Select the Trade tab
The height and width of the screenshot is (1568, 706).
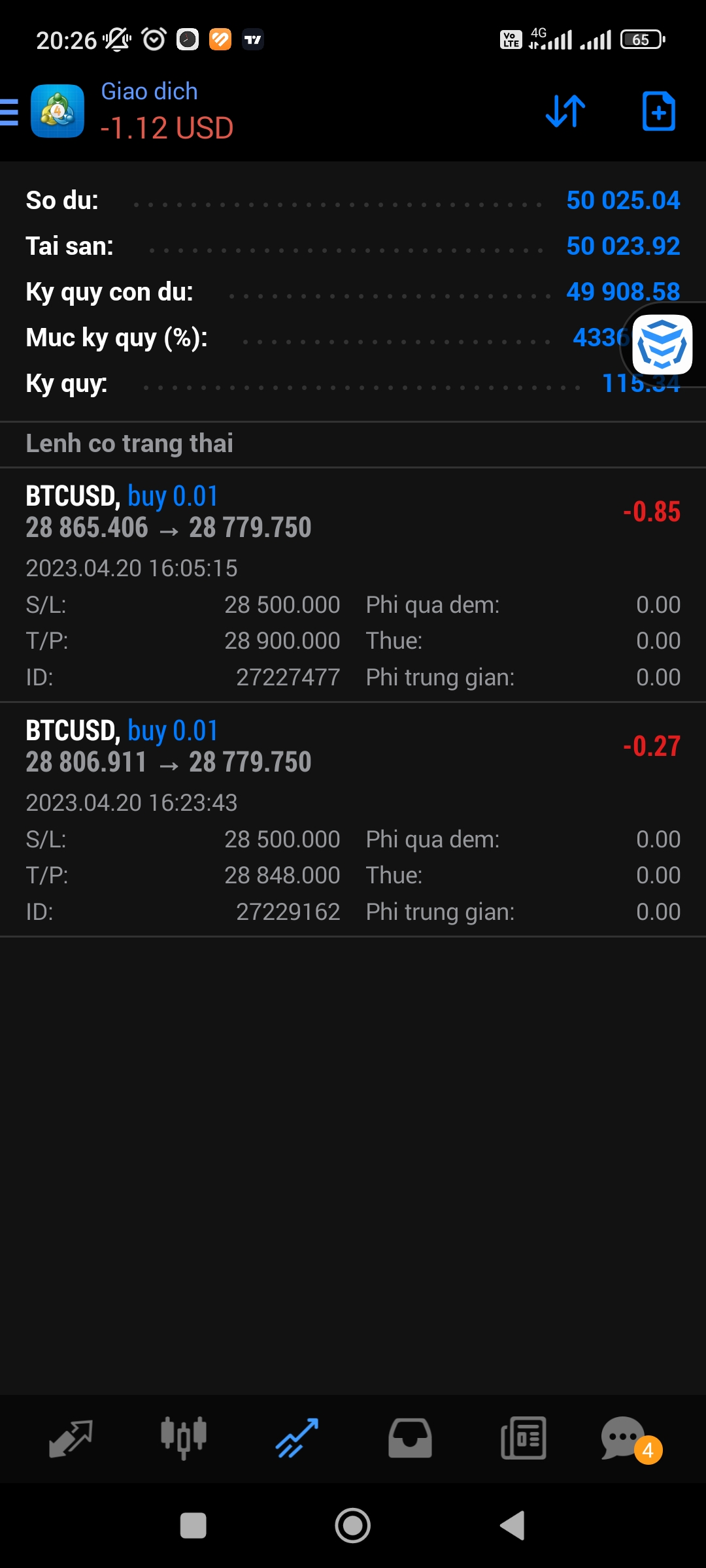point(297,1439)
